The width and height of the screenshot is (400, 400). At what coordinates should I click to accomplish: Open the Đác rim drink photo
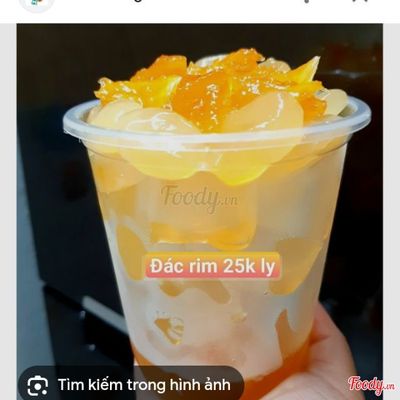pos(200,212)
